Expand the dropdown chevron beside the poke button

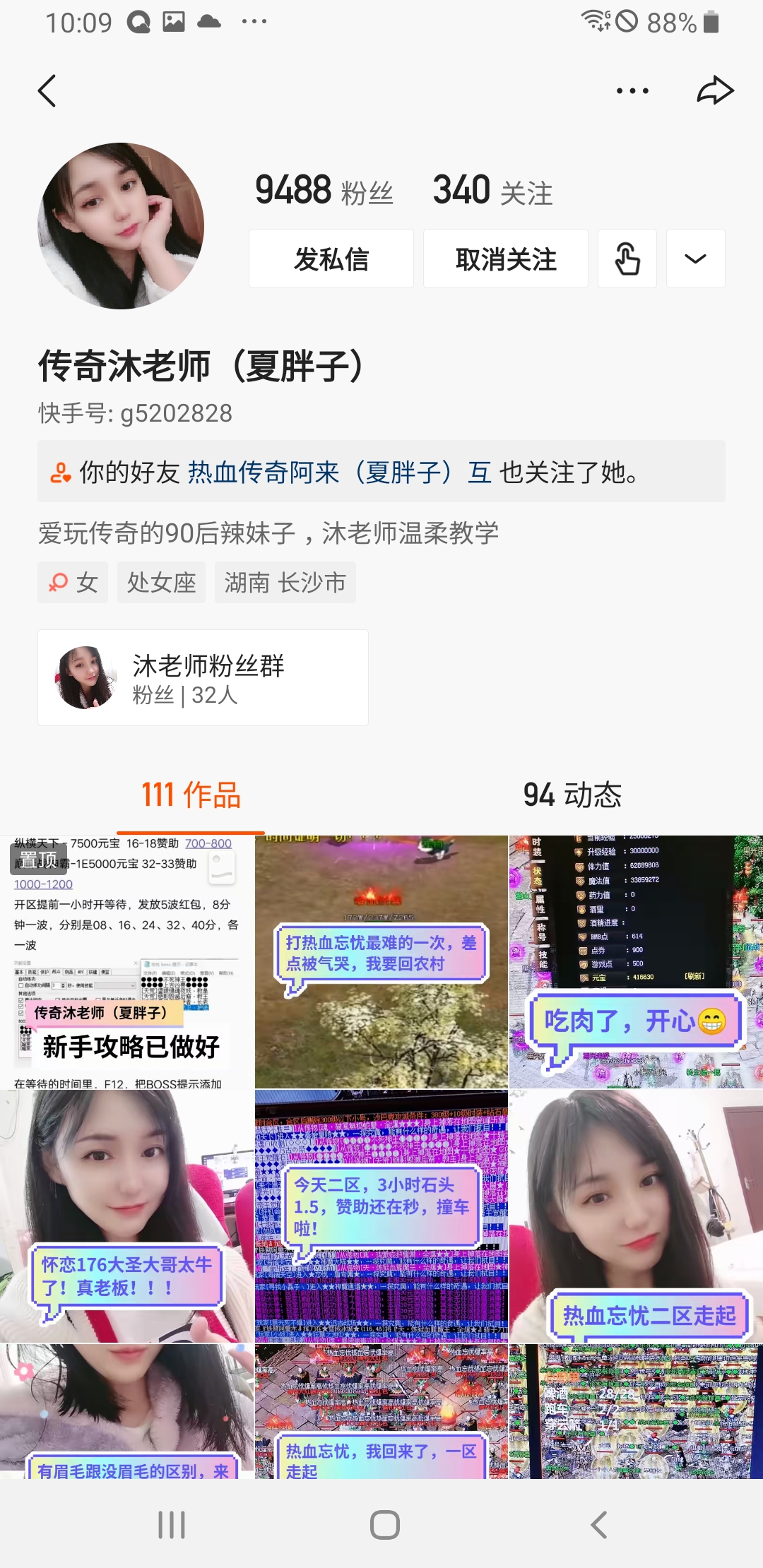(x=695, y=259)
